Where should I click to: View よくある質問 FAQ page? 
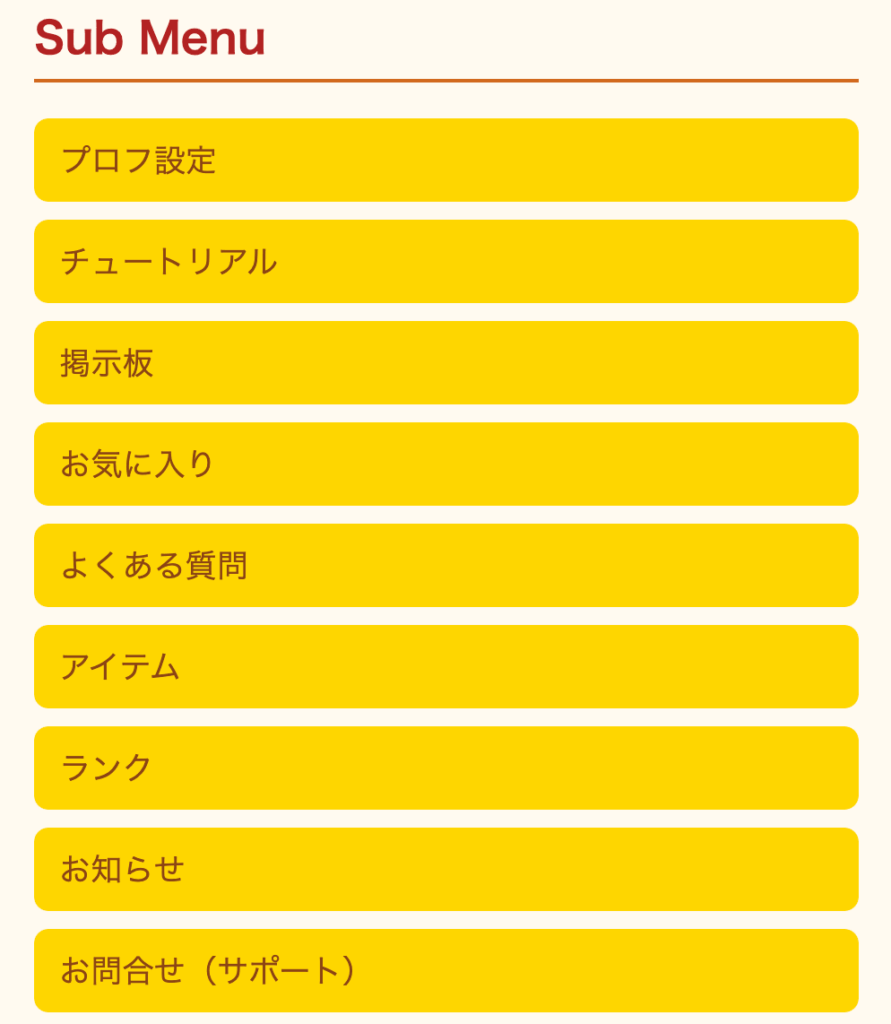(446, 566)
